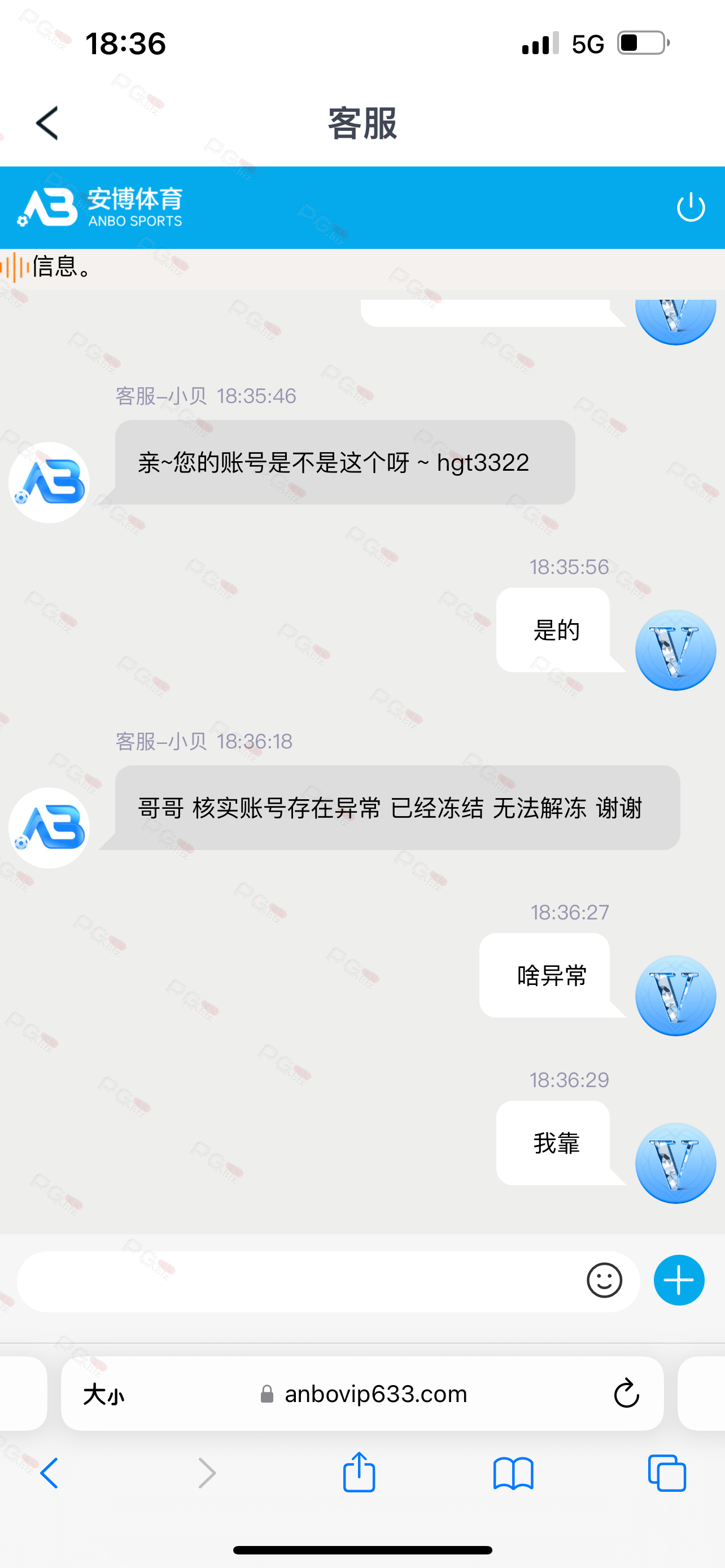Tap the blue plus attachment button
This screenshot has width=725, height=1568.
(679, 1281)
